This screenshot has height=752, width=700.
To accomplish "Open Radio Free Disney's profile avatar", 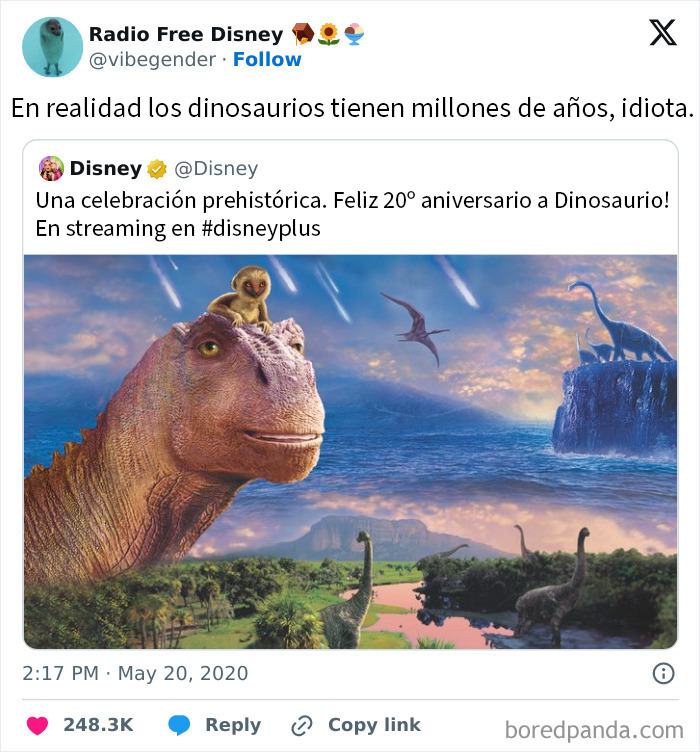I will click(x=52, y=47).
